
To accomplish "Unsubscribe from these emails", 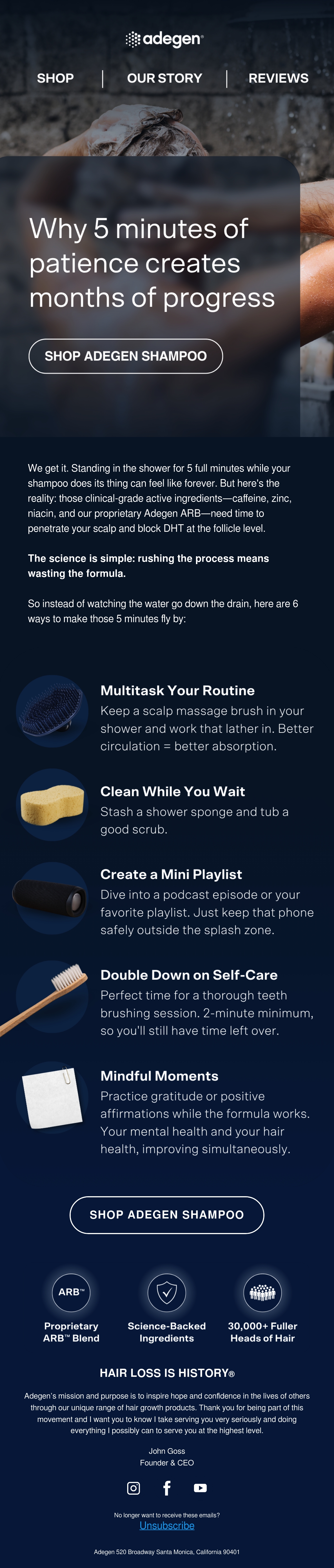I will [167, 1525].
